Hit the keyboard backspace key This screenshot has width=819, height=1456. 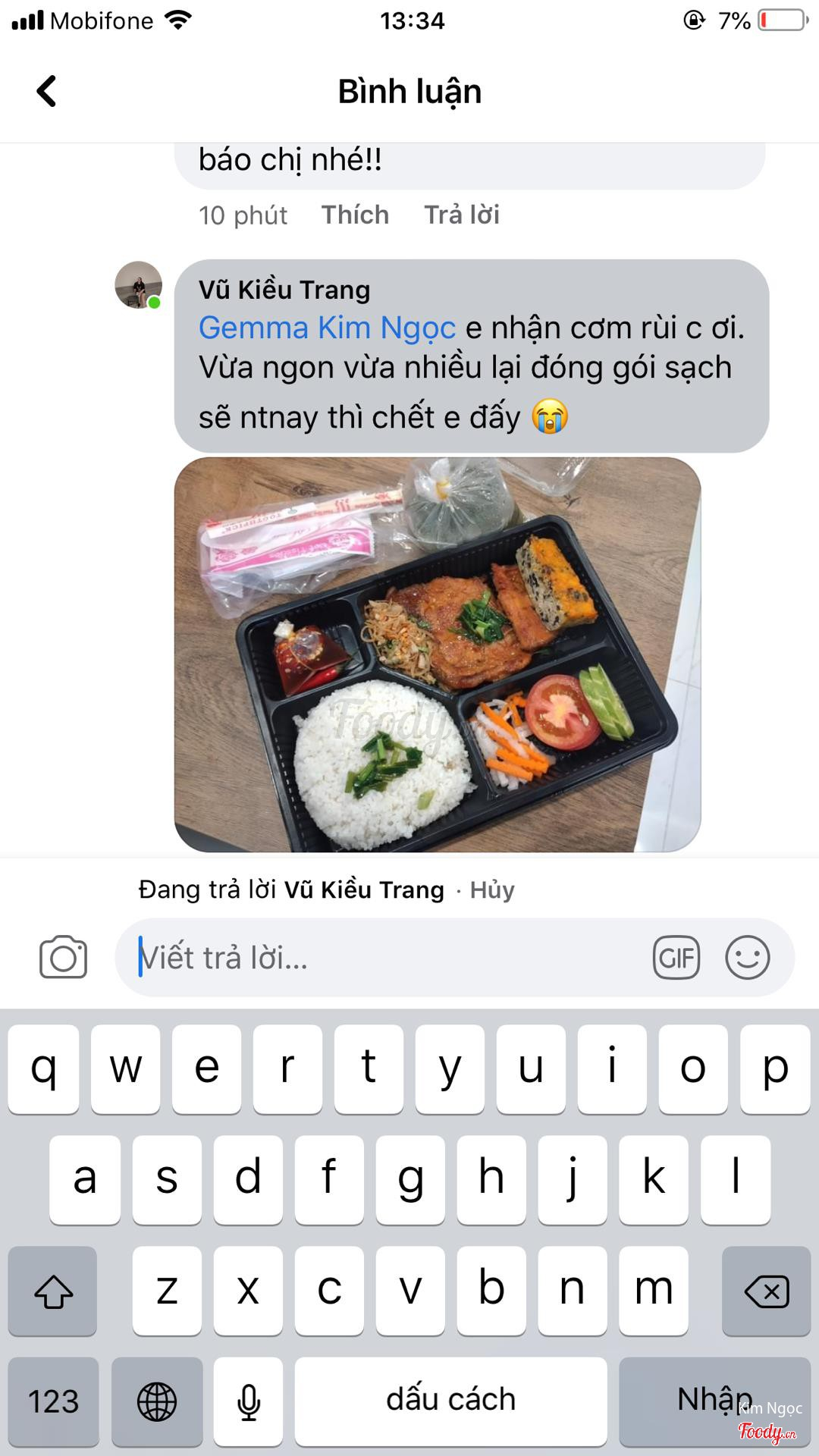766,1291
